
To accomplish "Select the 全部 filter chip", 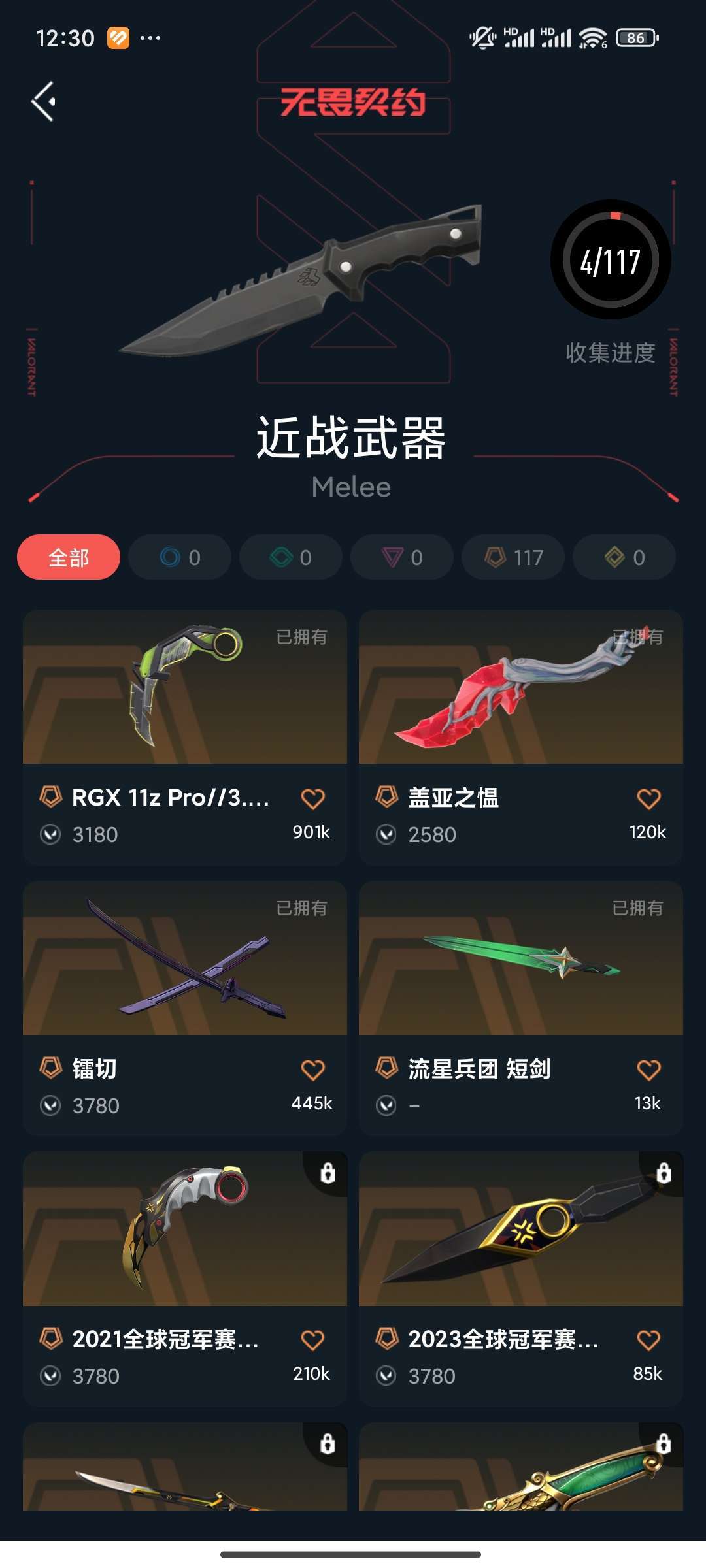I will (69, 557).
